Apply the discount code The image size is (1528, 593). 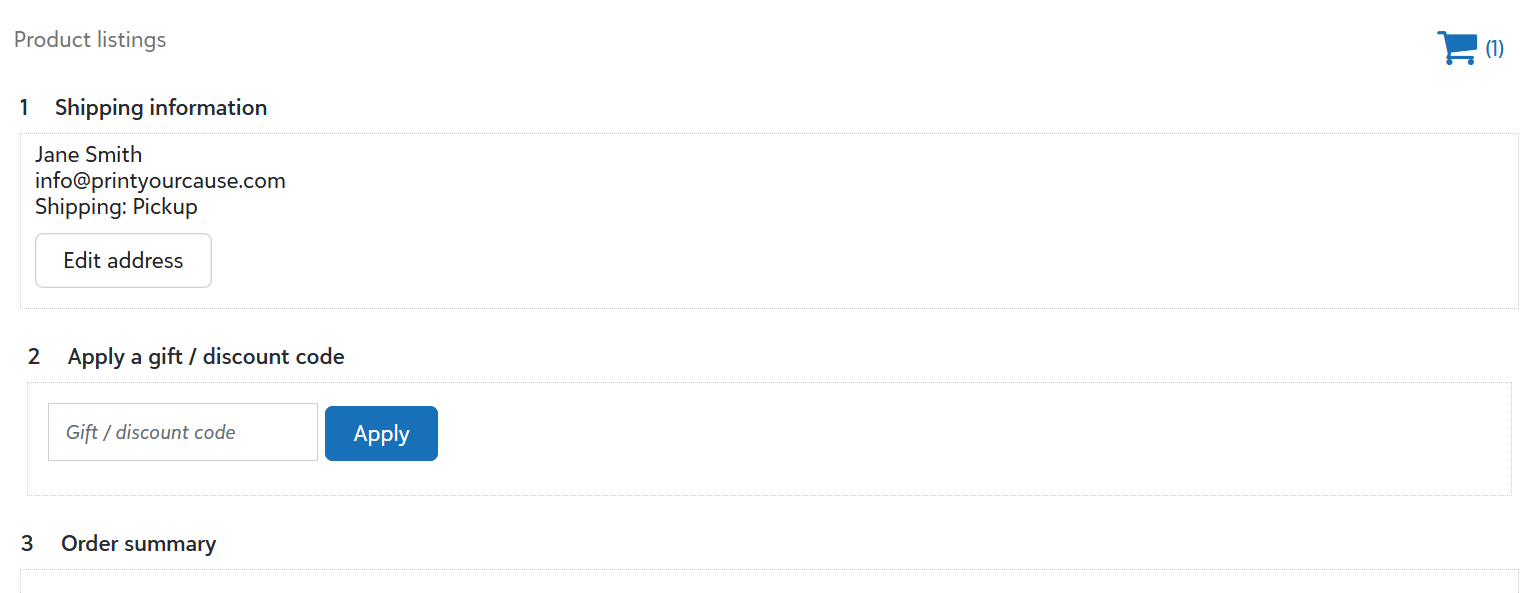[381, 433]
